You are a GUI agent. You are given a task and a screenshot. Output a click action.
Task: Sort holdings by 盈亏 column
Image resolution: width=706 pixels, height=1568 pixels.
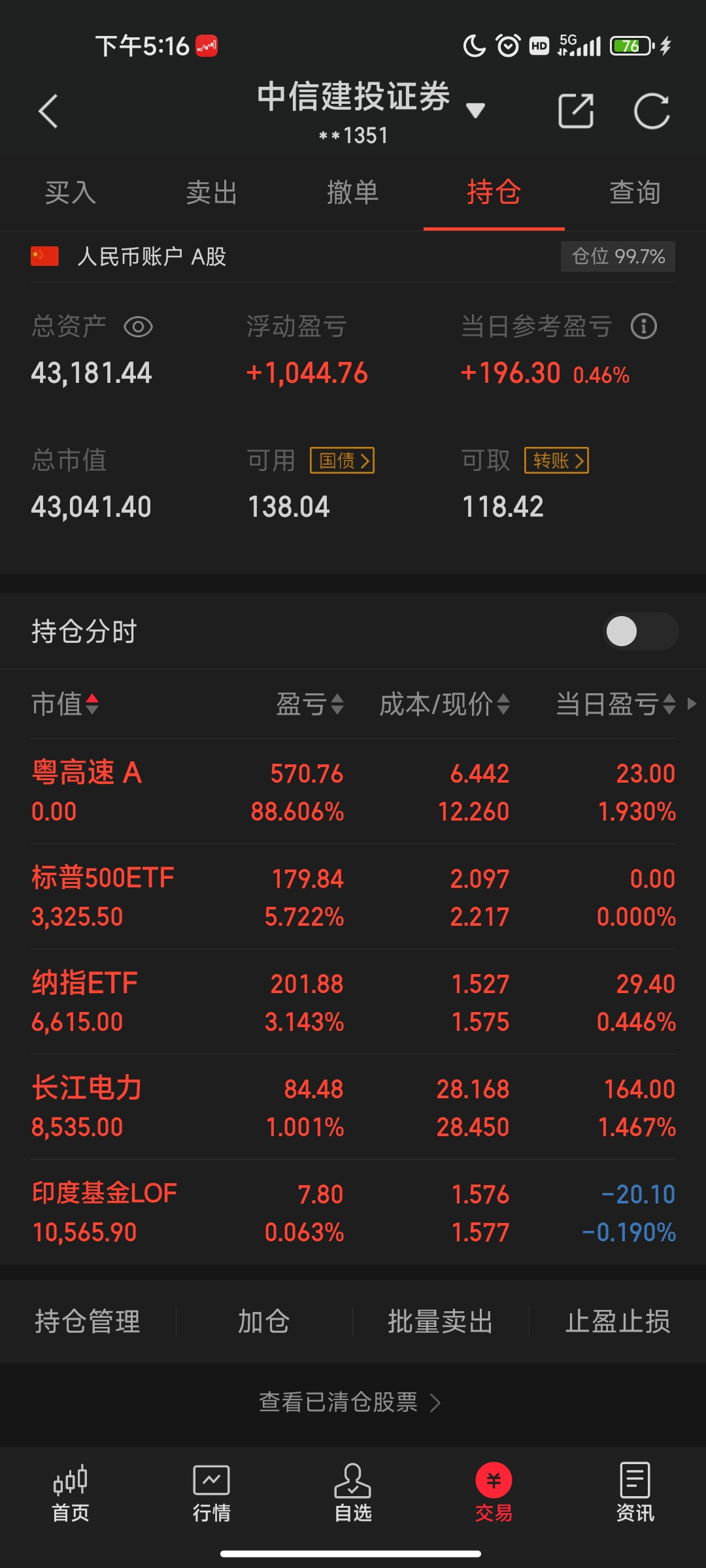click(x=309, y=704)
